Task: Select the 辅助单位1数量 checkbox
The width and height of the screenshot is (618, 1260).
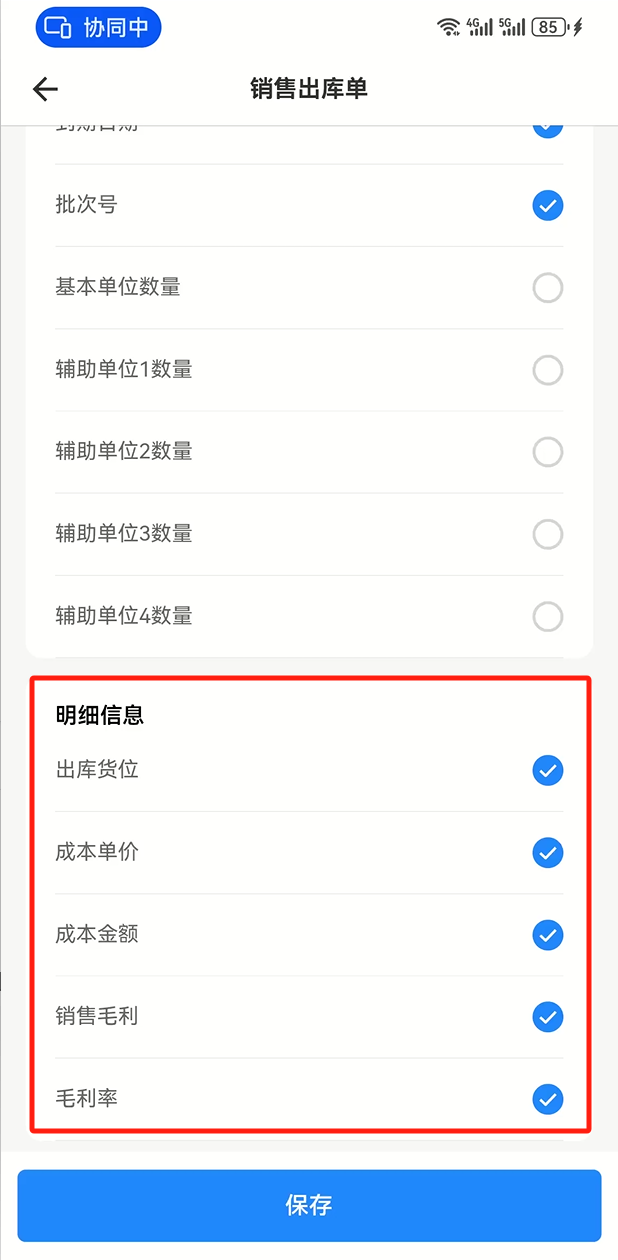Action: pos(547,370)
